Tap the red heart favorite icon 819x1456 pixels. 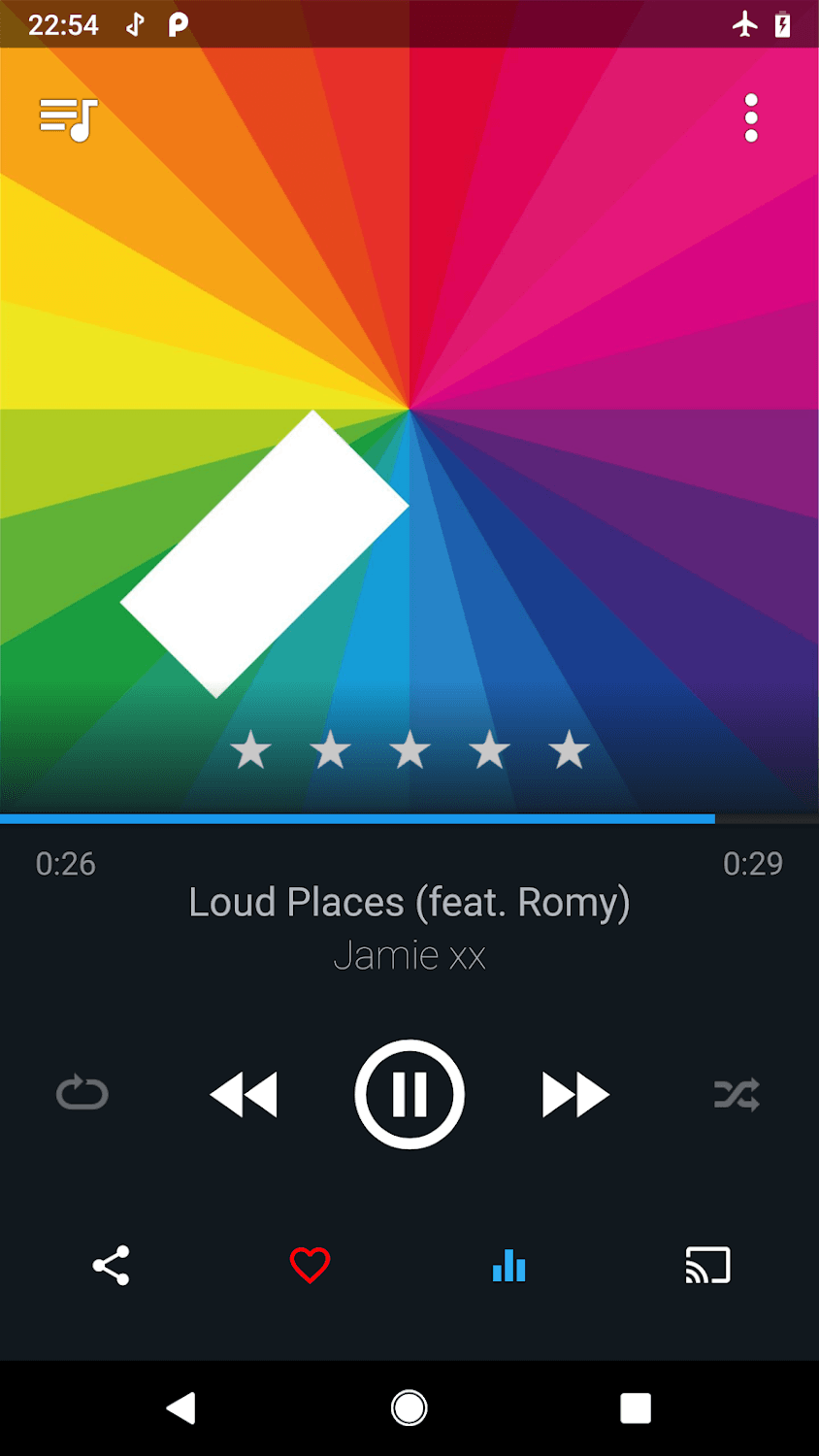point(311,1266)
